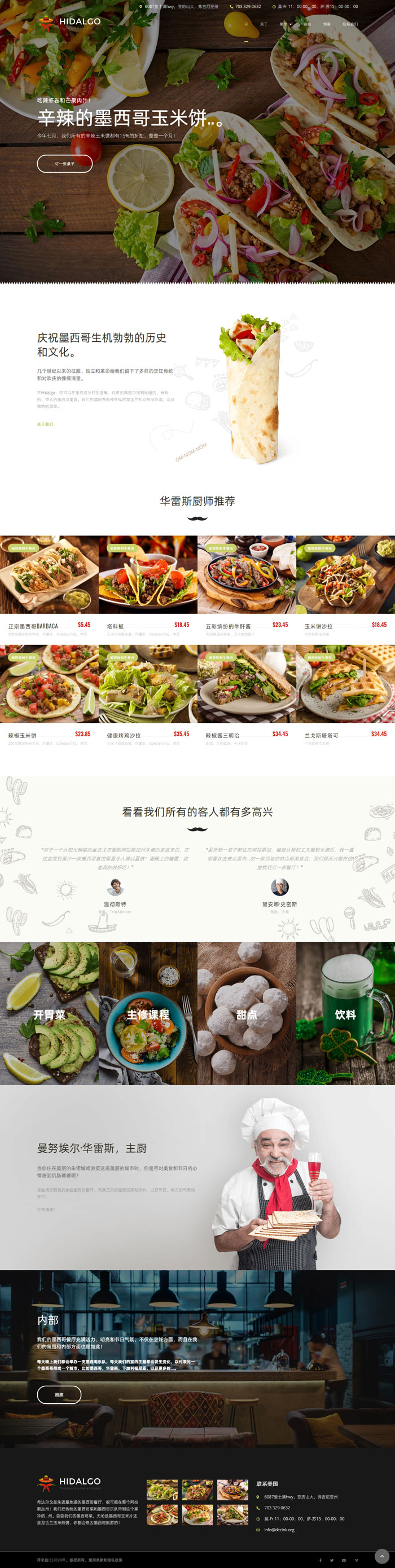Go to the 博客 page
The height and width of the screenshot is (1568, 395).
coord(327,24)
